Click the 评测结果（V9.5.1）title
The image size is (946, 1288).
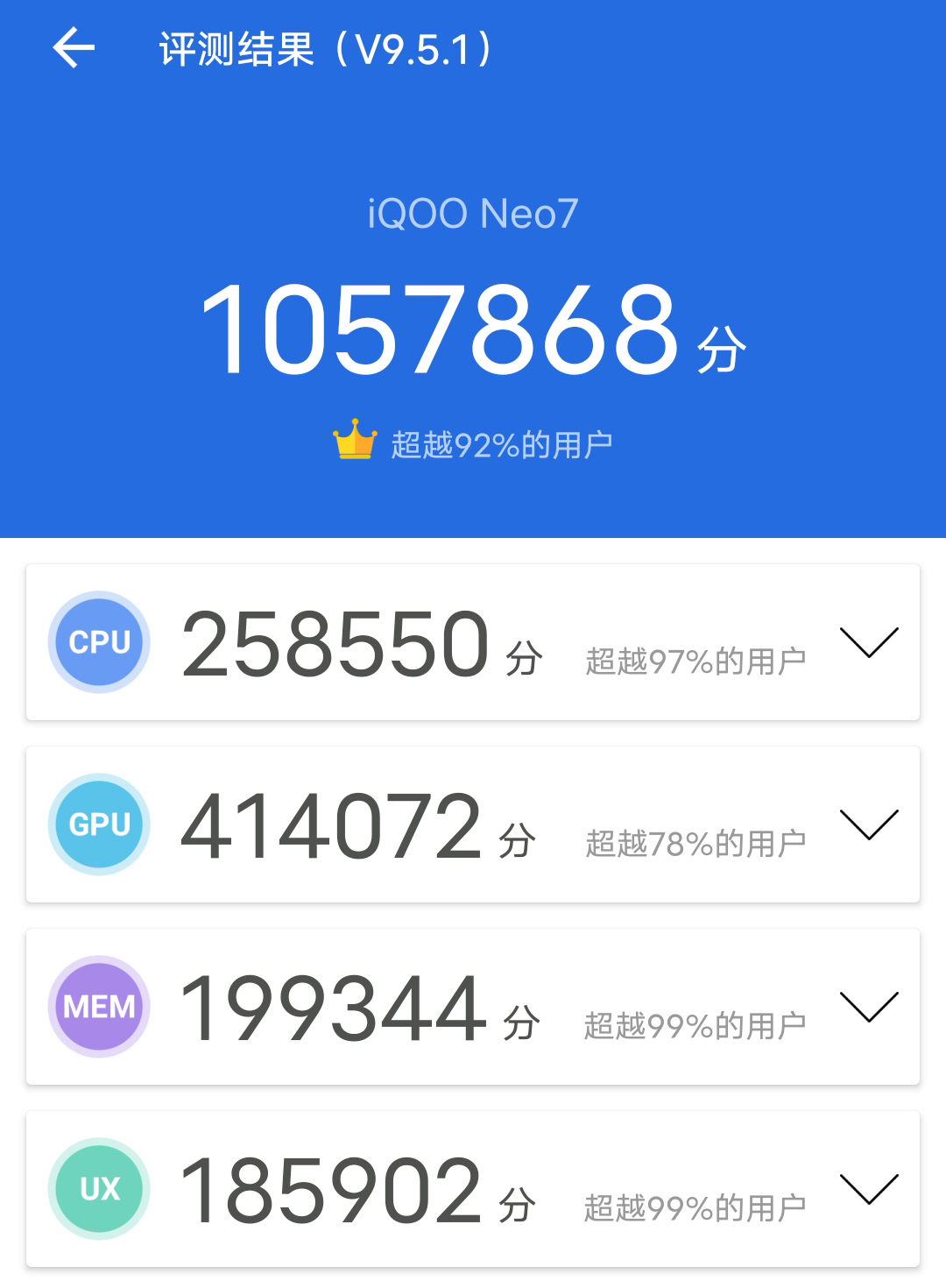click(x=324, y=50)
